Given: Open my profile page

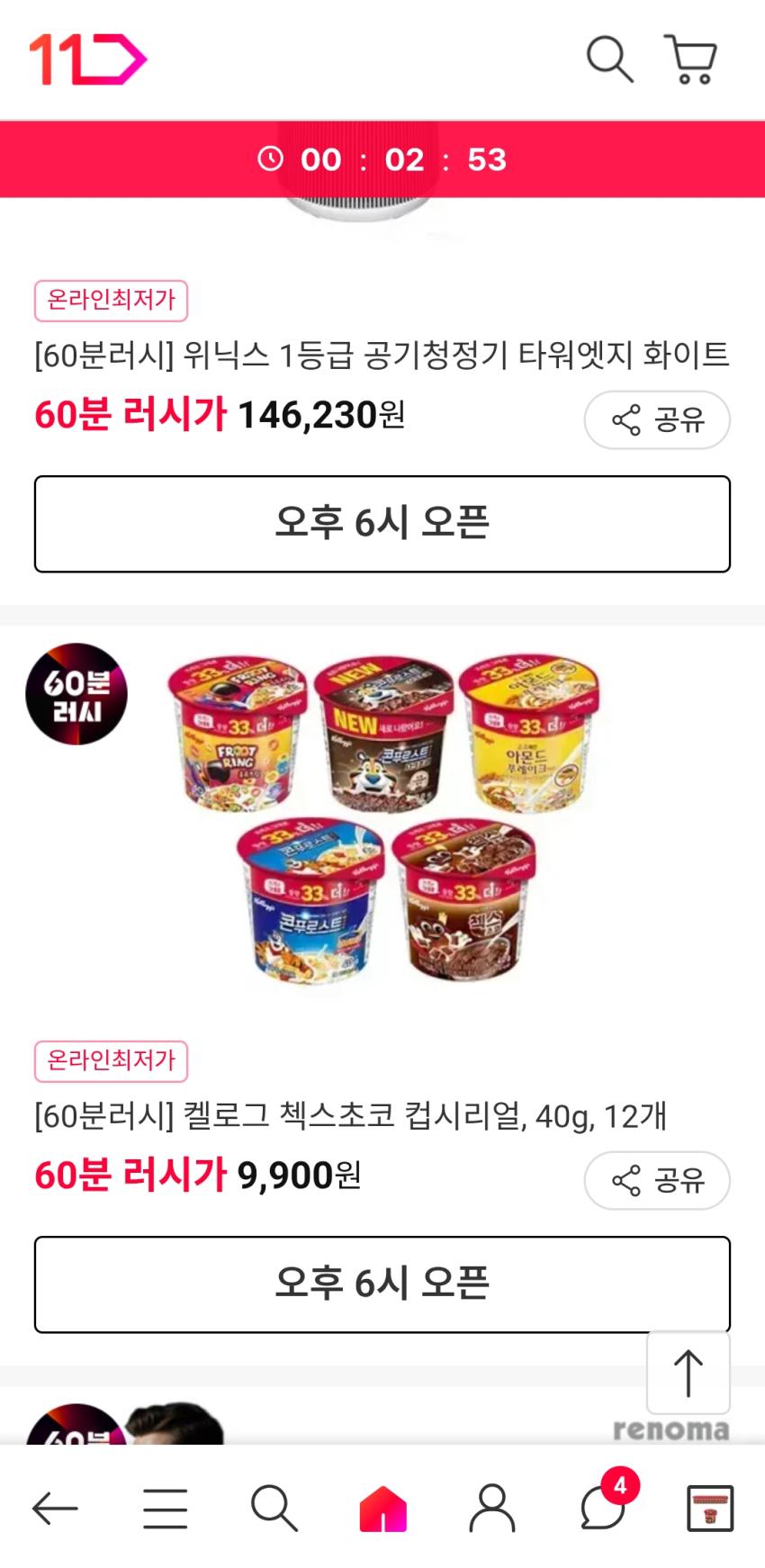Looking at the screenshot, I should click(491, 1508).
